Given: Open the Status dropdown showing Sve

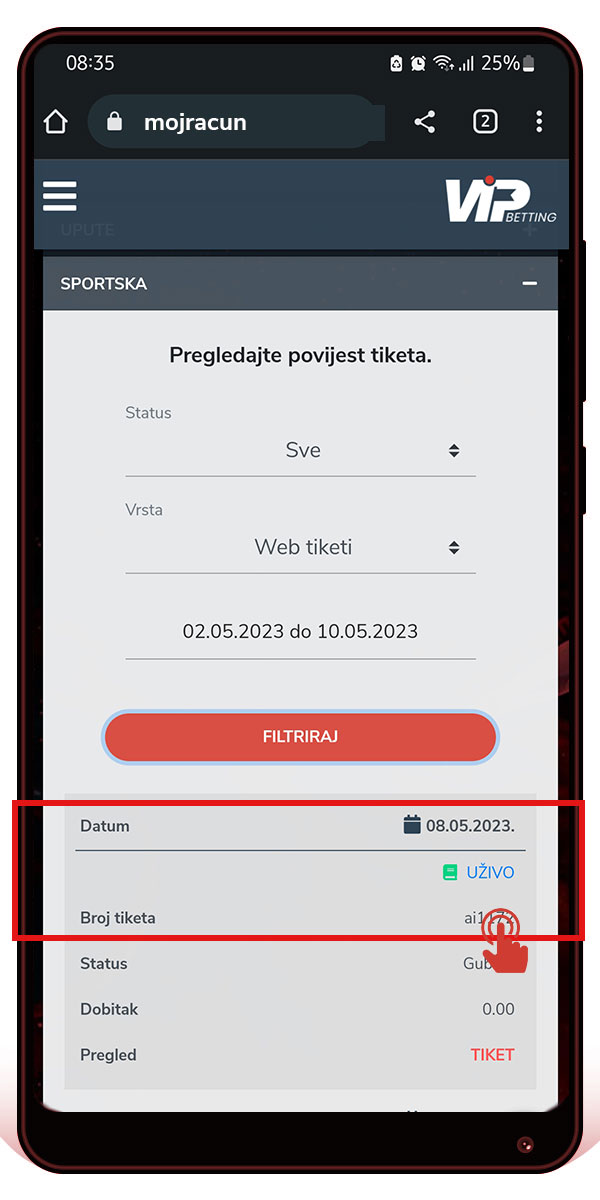Looking at the screenshot, I should point(300,450).
